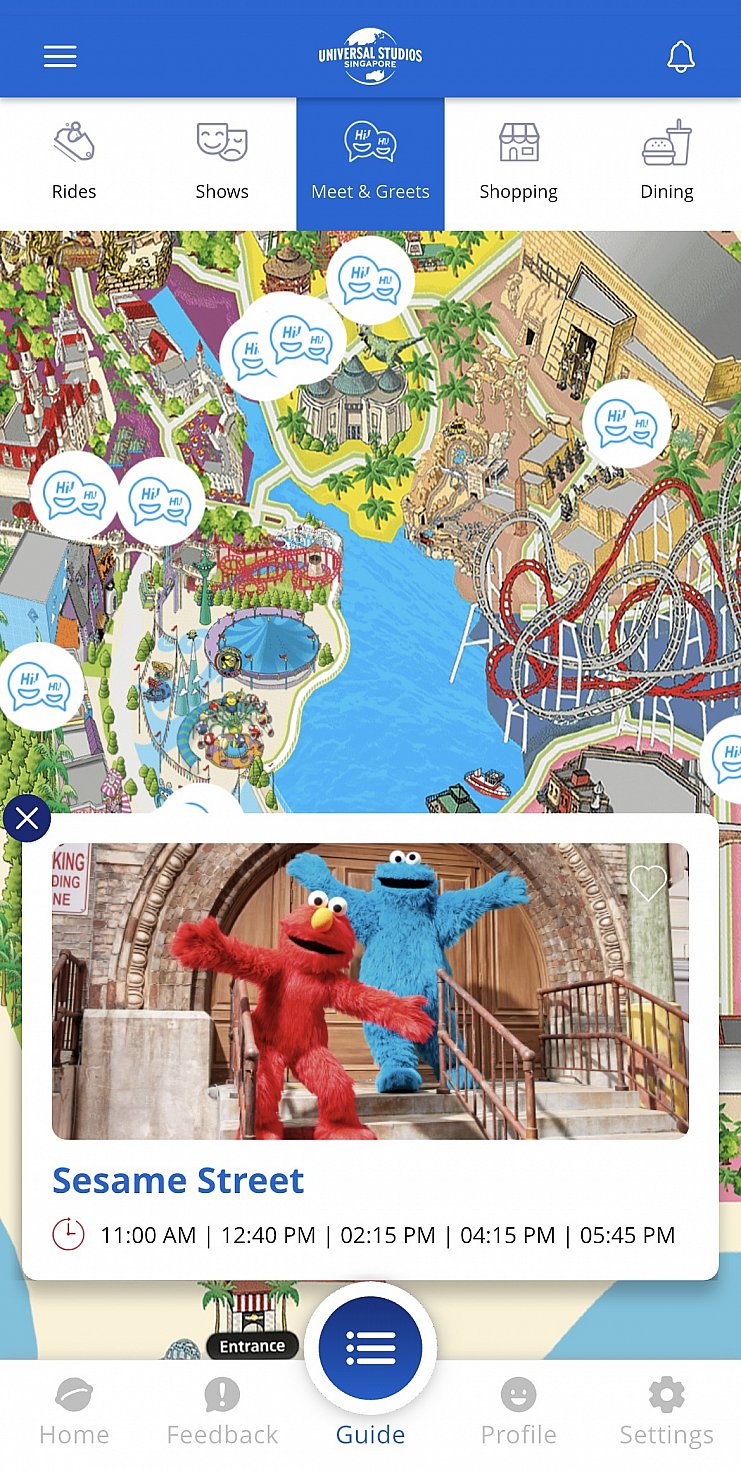Open the Feedback tab
The width and height of the screenshot is (741, 1470).
tap(222, 1412)
